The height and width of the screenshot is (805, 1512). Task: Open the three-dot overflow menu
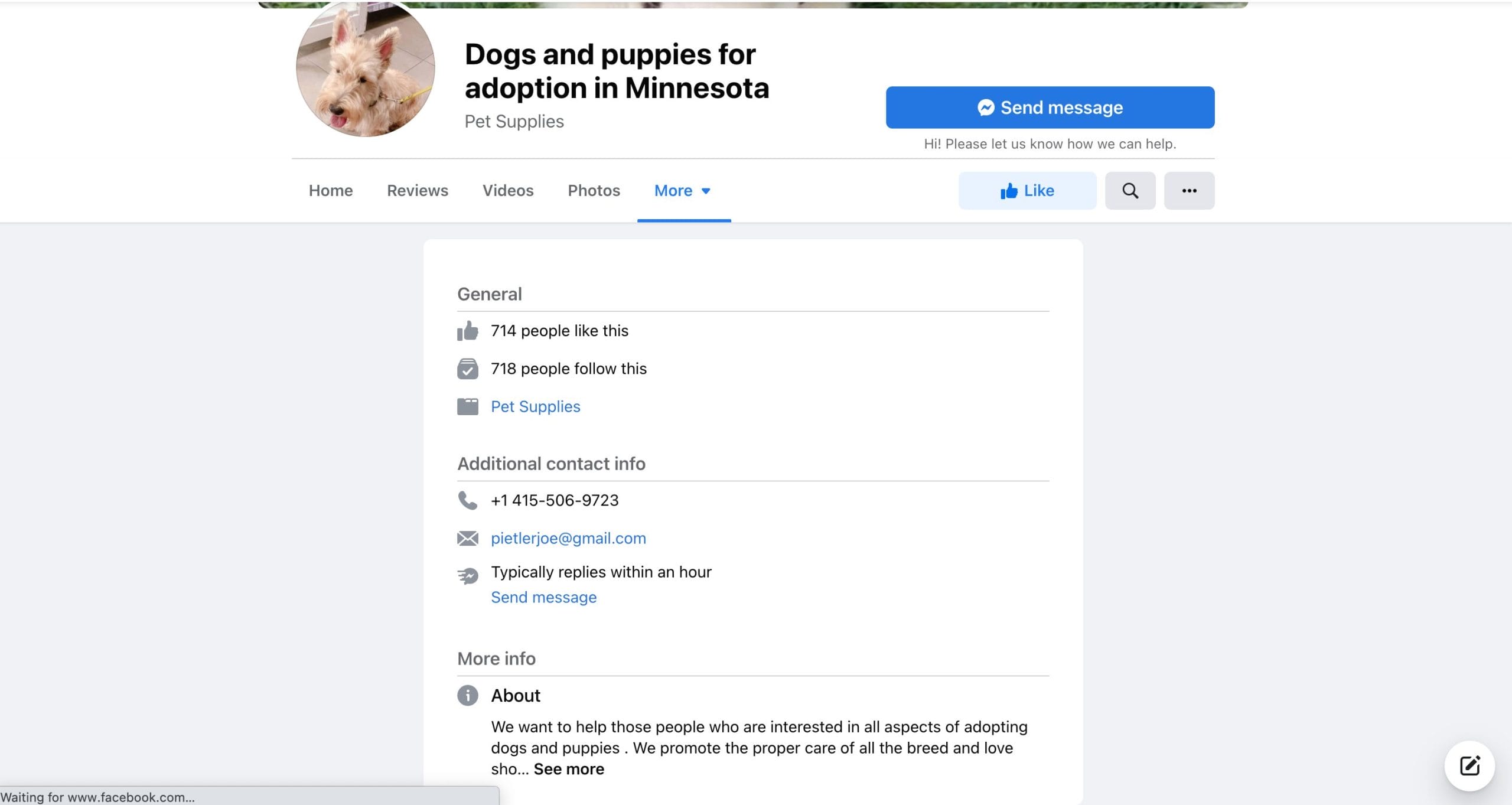[x=1188, y=191]
